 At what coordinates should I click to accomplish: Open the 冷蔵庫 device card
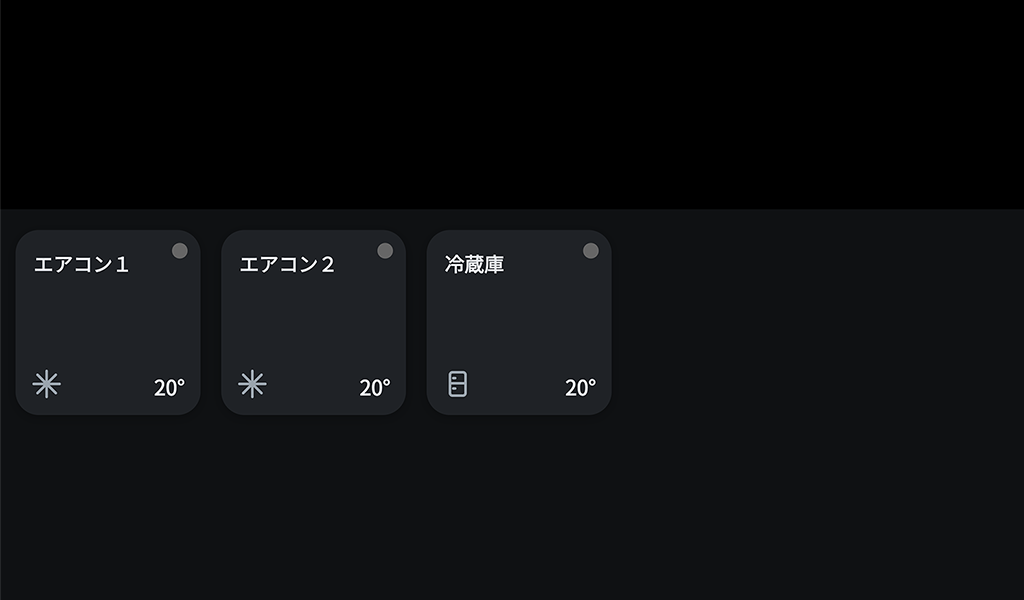(x=519, y=322)
